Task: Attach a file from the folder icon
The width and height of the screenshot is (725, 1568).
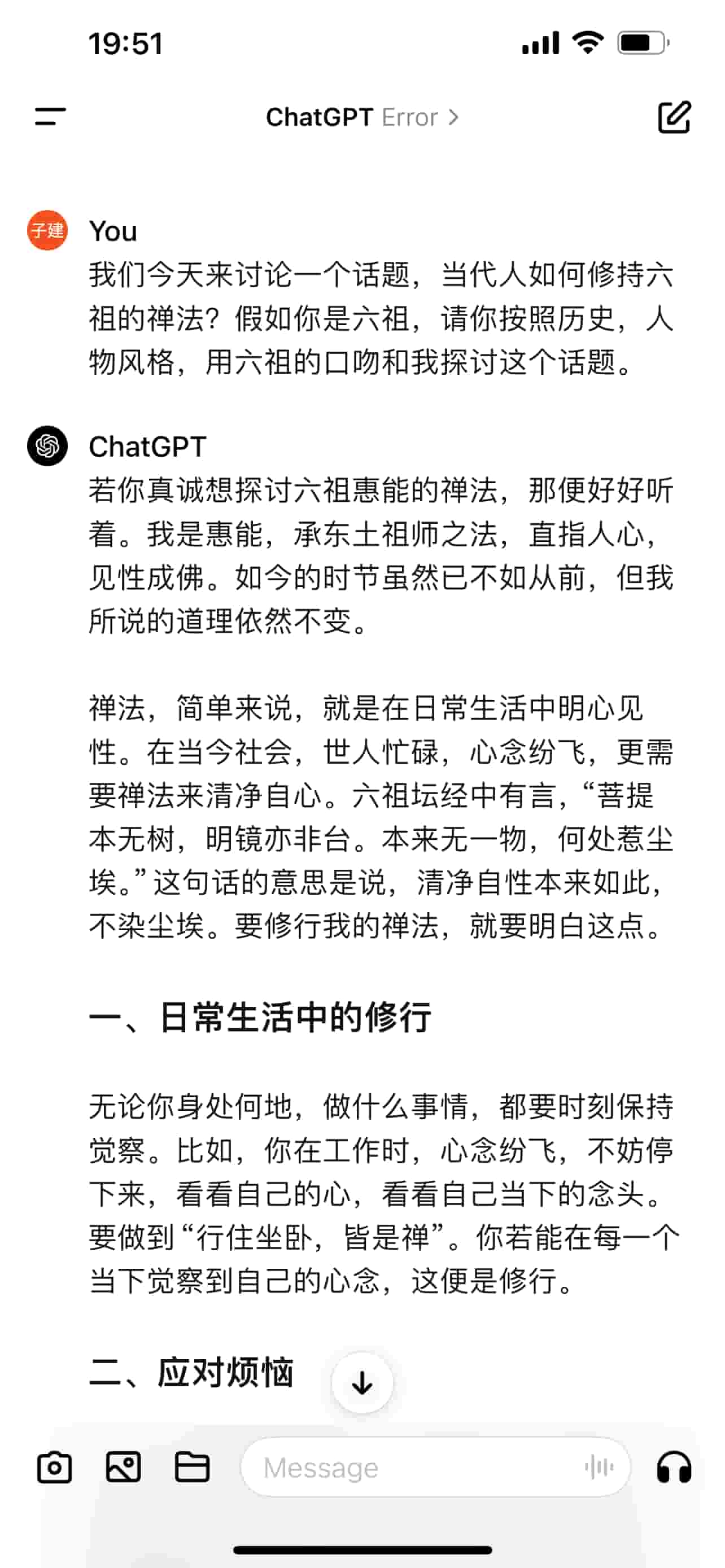Action: [x=192, y=1468]
